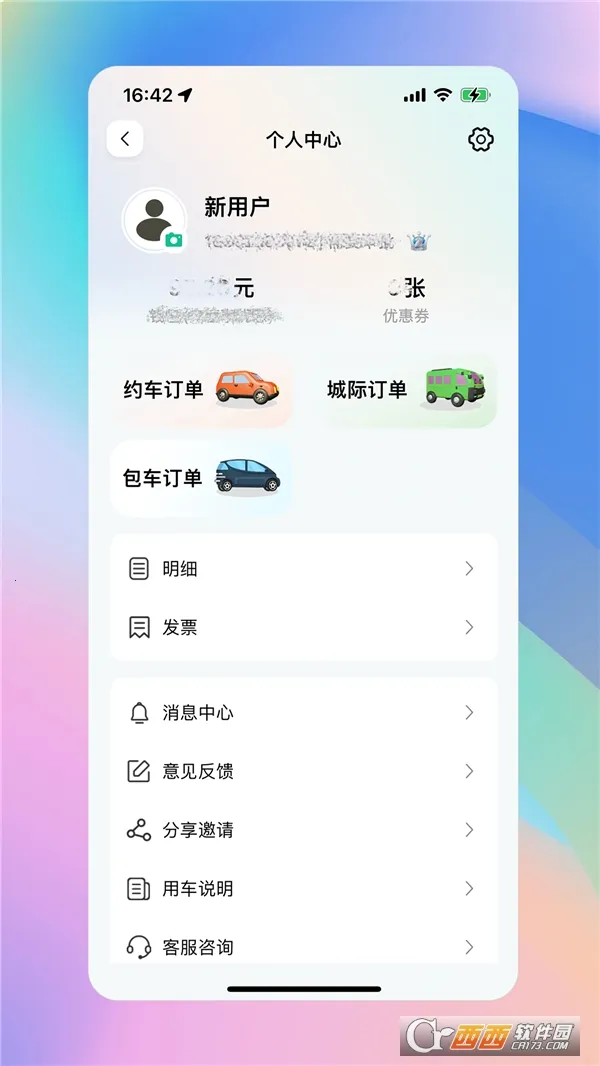Open 包车订单 charter orders card
This screenshot has height=1066, width=600.
tap(200, 478)
